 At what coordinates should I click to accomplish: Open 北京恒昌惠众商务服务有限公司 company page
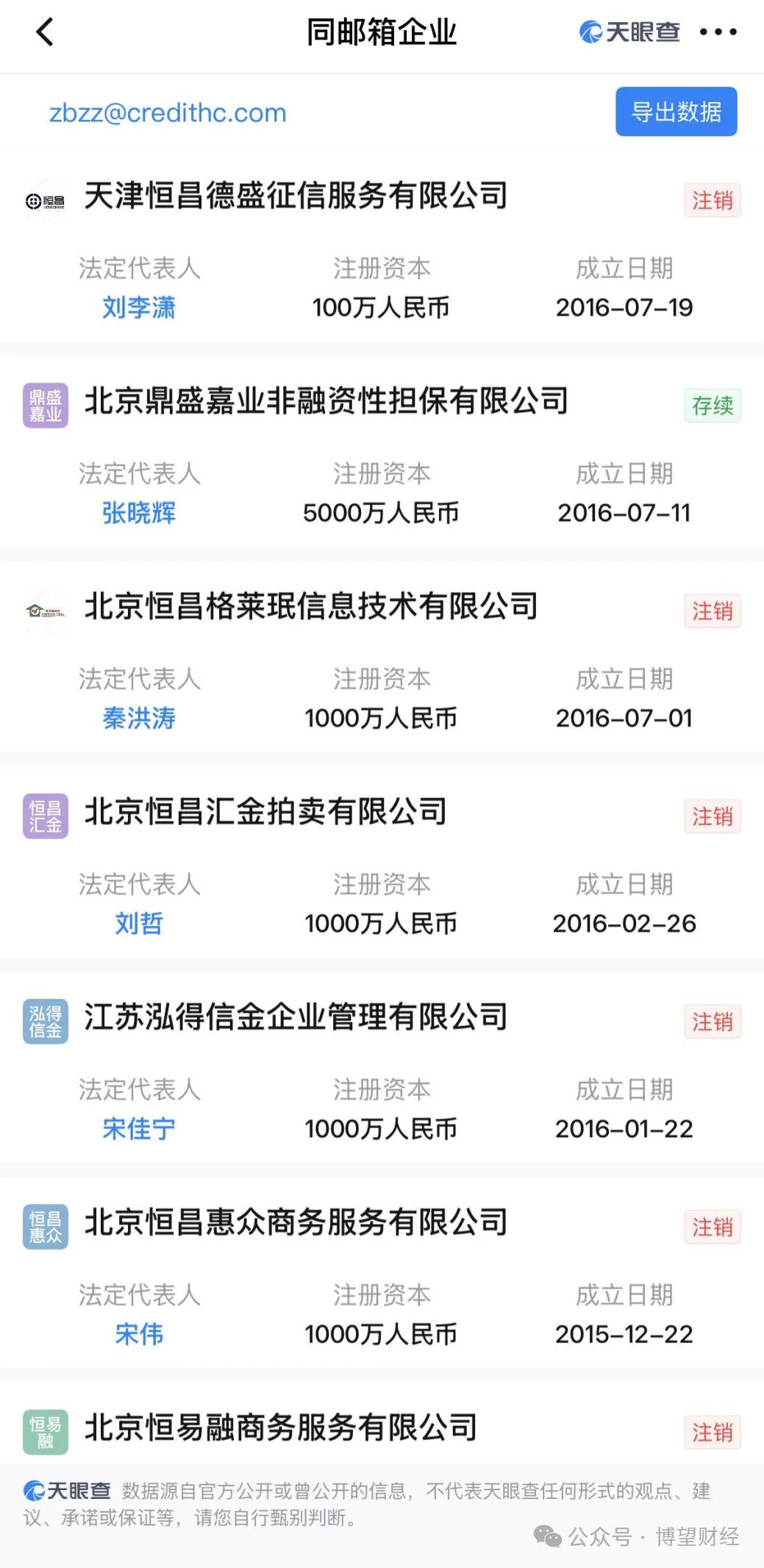296,1222
